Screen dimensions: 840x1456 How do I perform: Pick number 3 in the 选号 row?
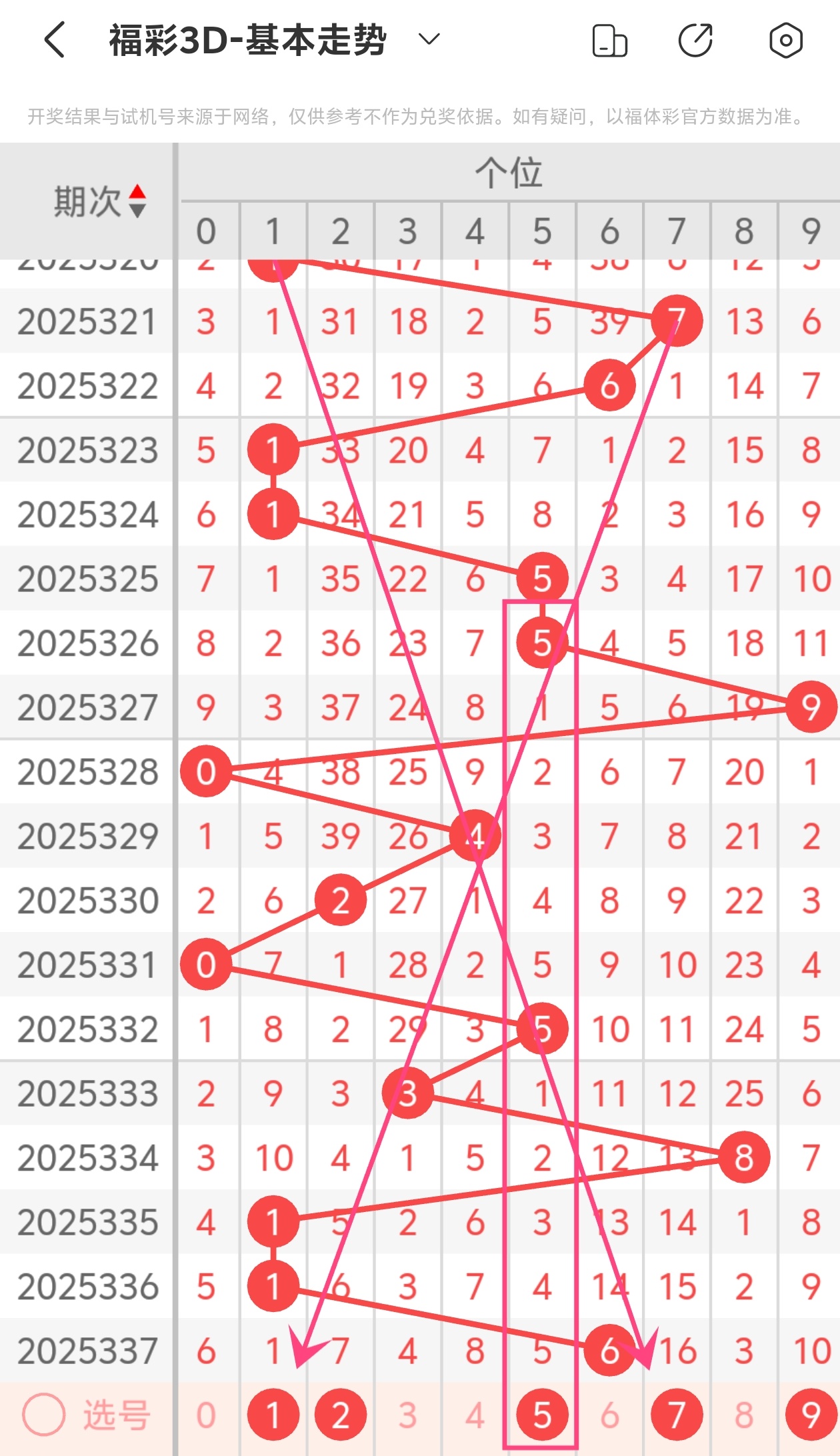(x=407, y=1415)
